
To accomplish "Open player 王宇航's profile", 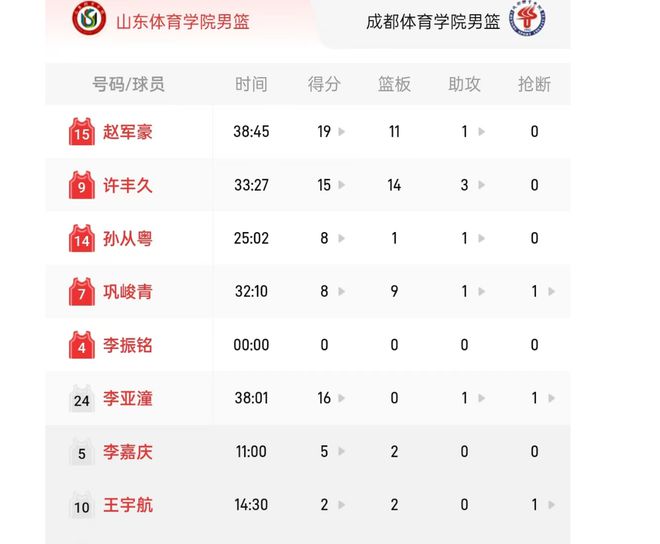I will click(128, 505).
